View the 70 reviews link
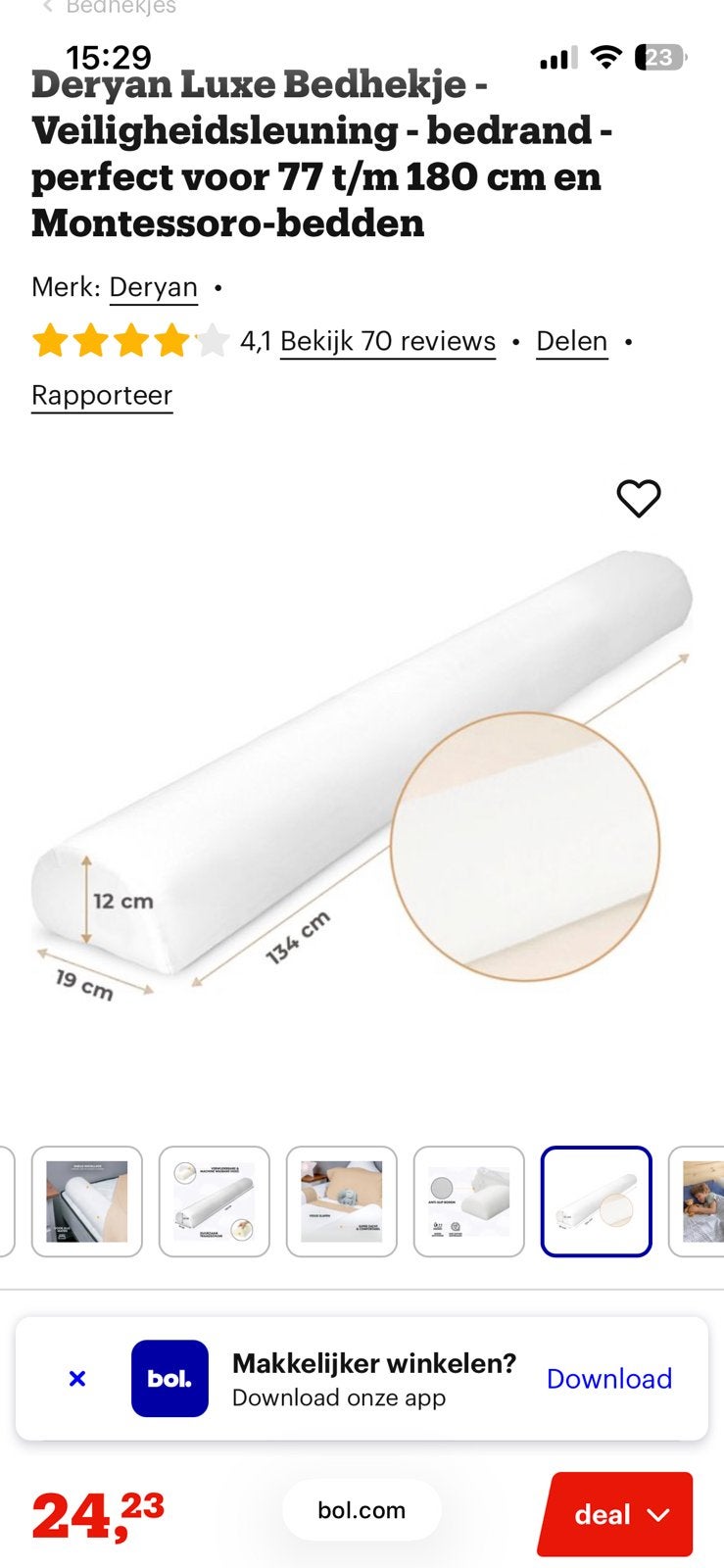 pos(388,341)
